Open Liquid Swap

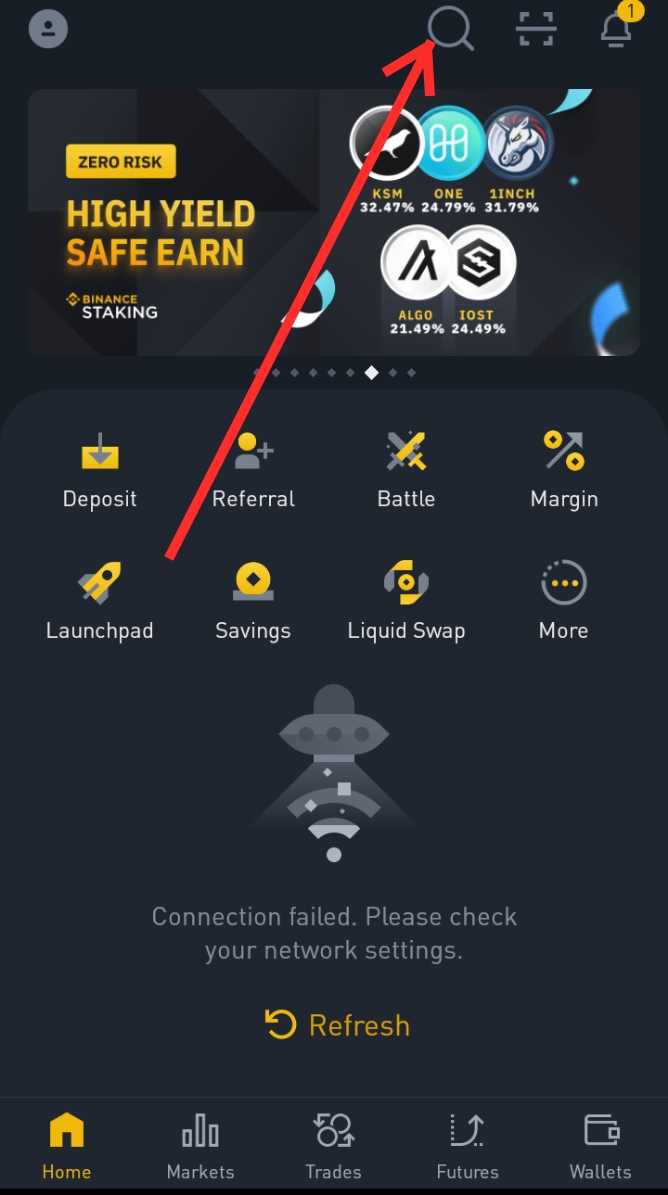406,601
